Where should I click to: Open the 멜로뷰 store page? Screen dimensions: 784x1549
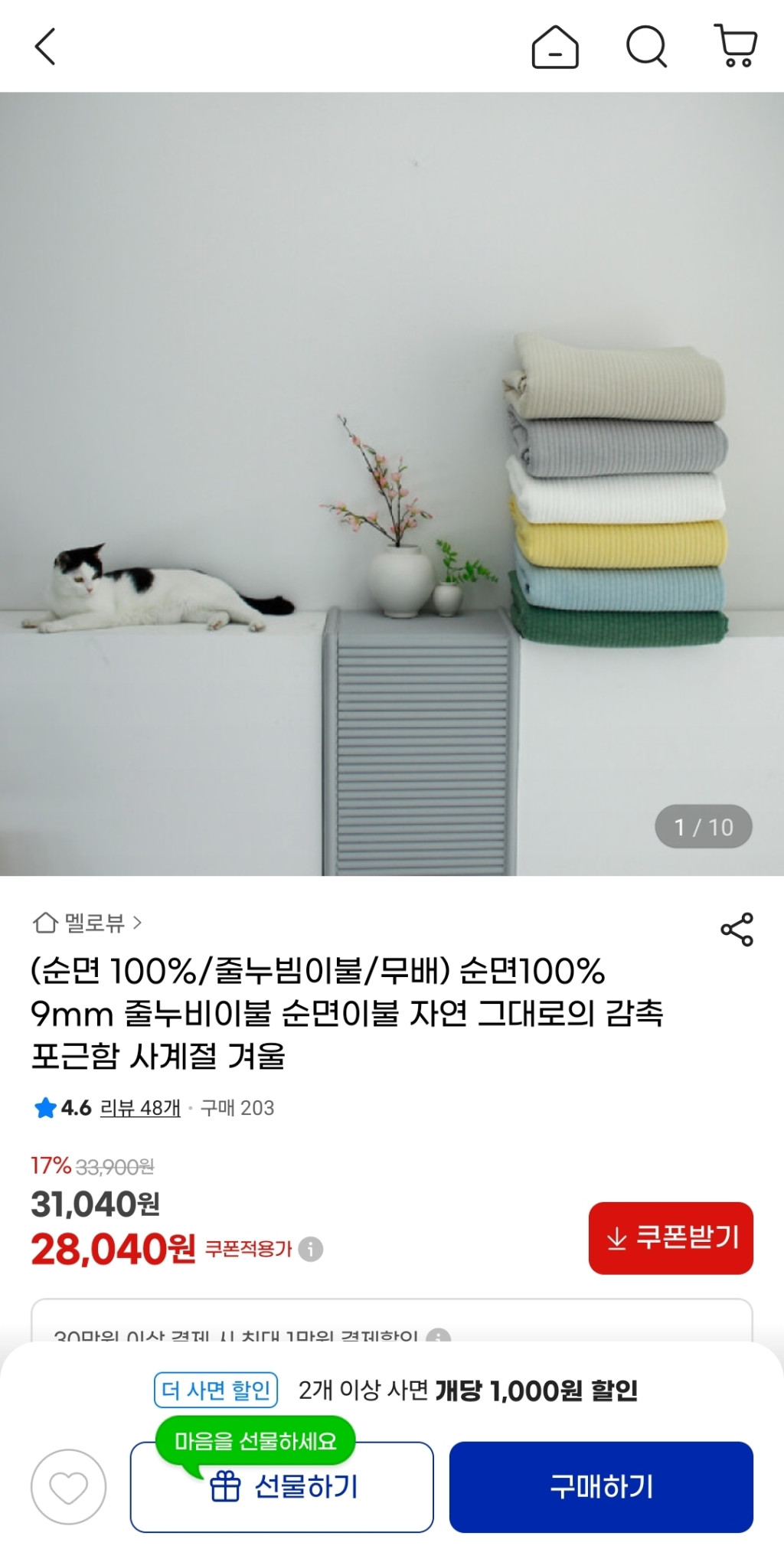point(87,923)
